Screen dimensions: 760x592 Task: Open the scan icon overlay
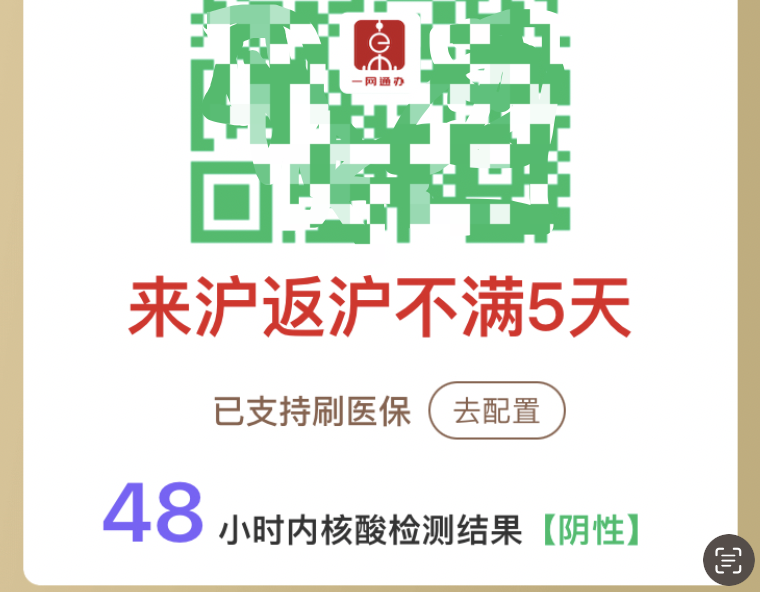[x=728, y=560]
